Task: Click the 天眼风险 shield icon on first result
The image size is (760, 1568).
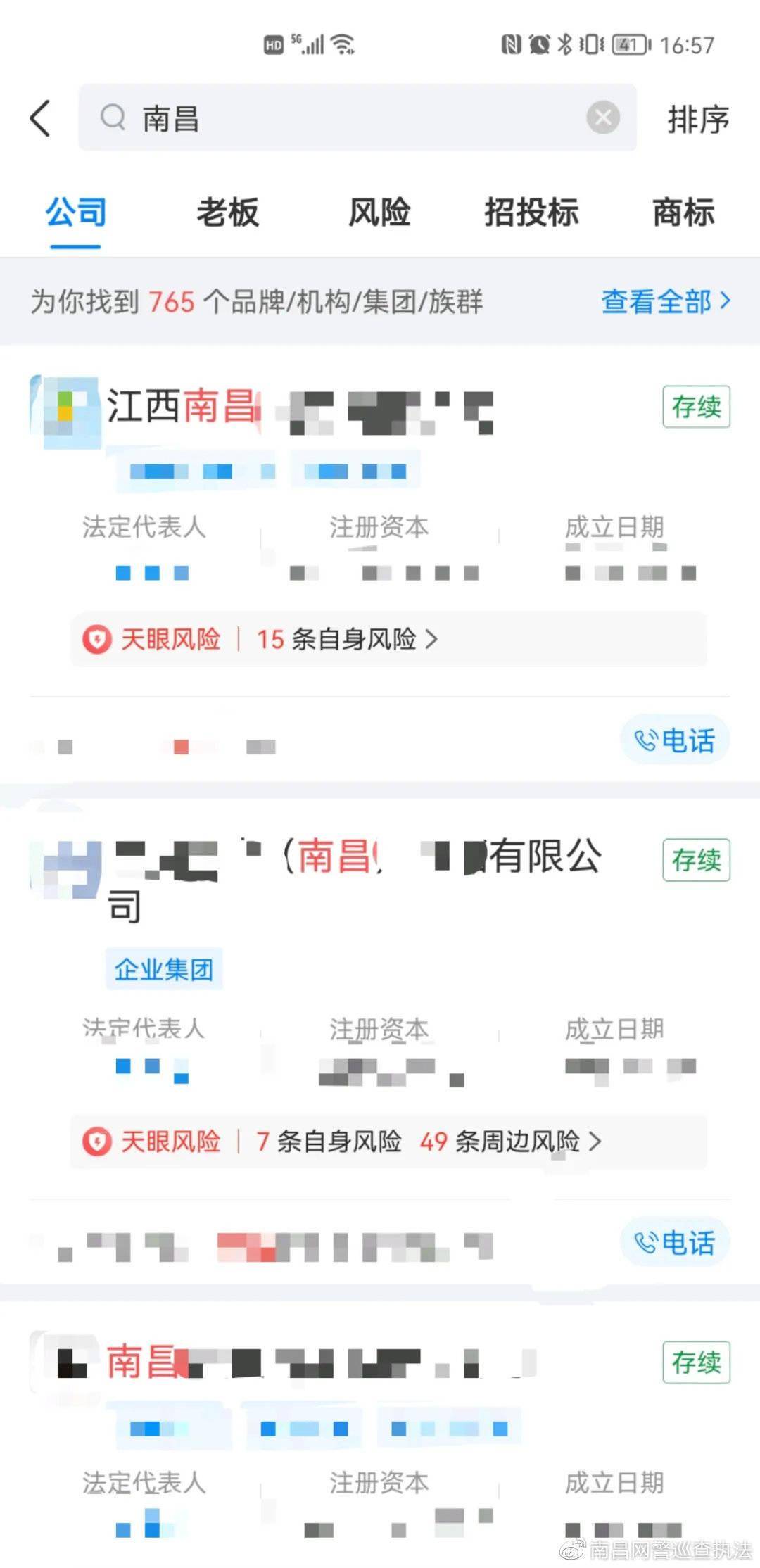Action: (97, 639)
